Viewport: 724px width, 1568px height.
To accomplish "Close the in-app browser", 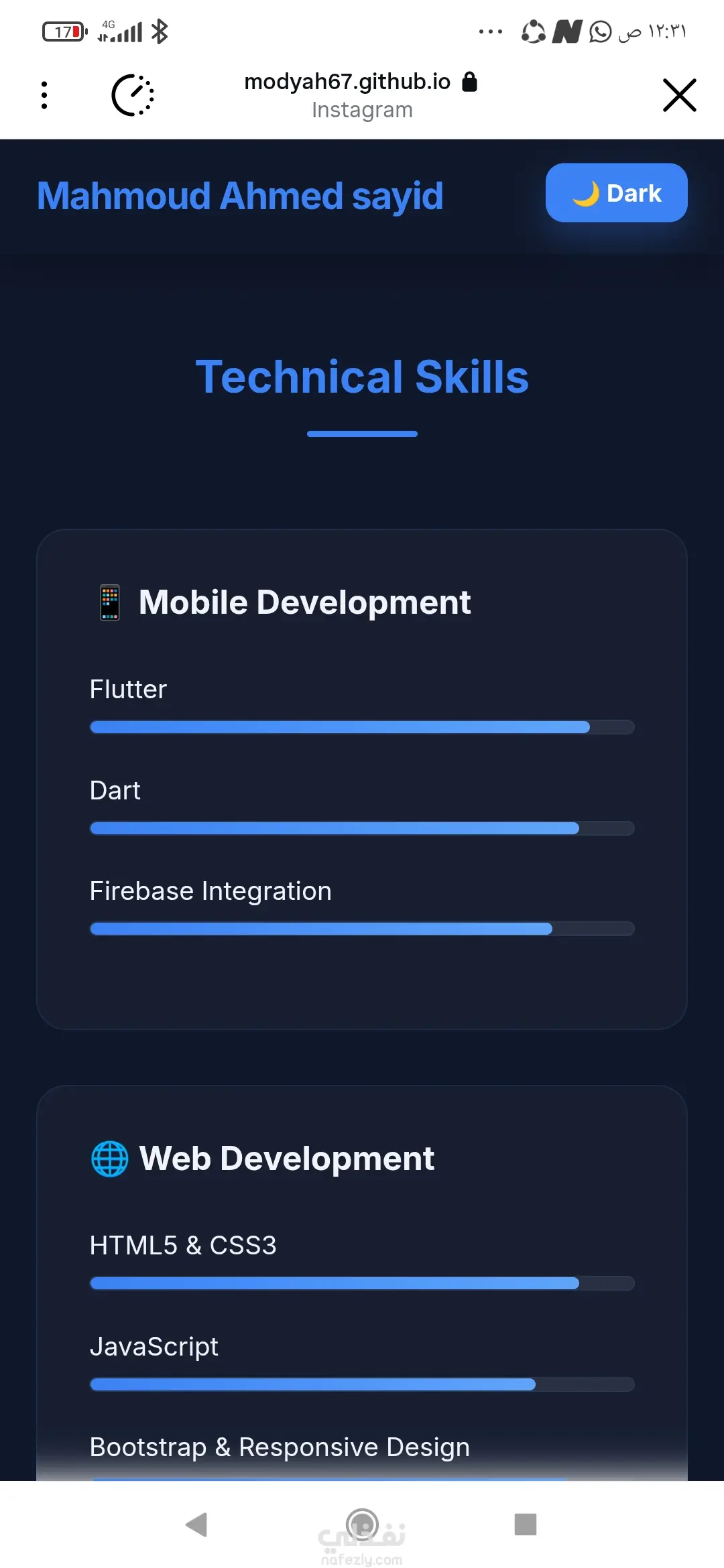I will [x=679, y=95].
